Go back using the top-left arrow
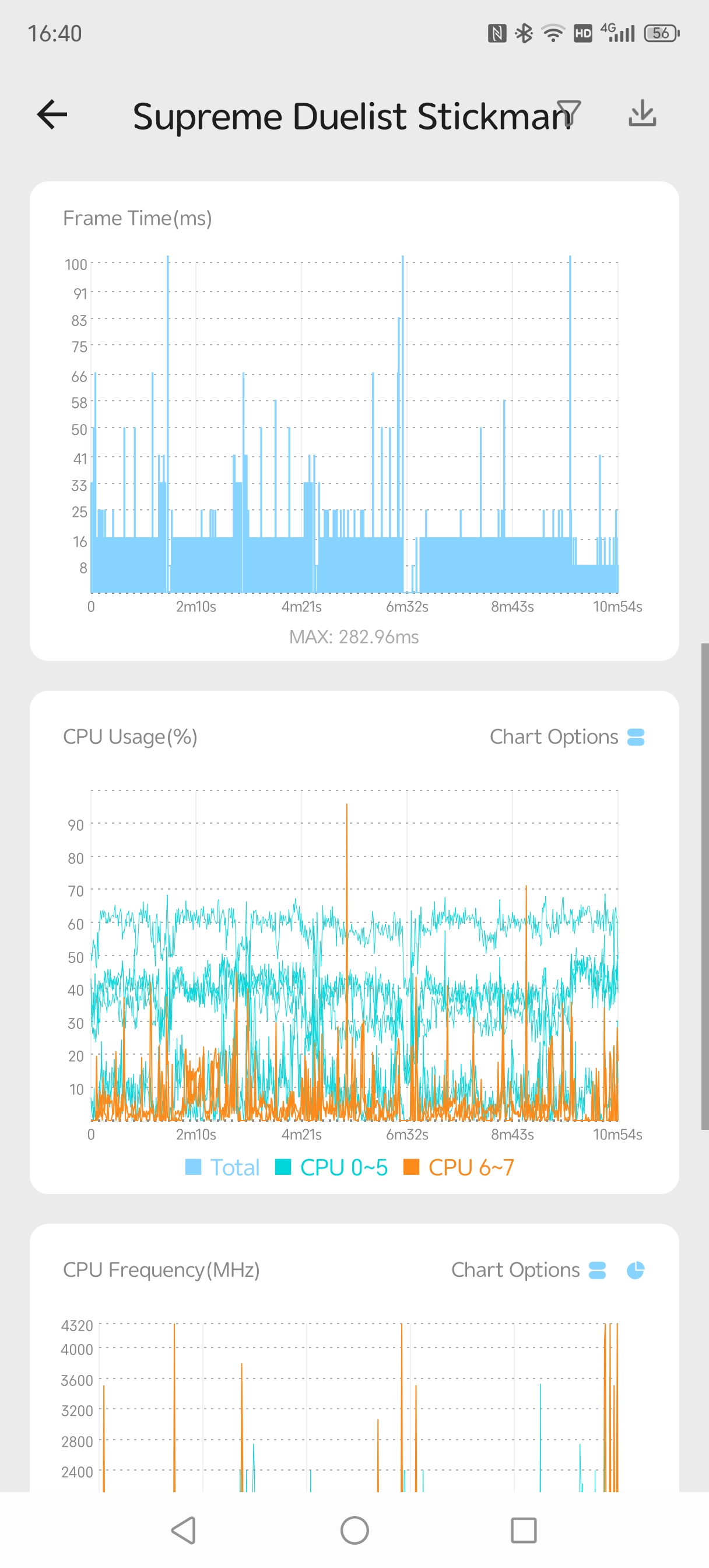 coord(52,114)
